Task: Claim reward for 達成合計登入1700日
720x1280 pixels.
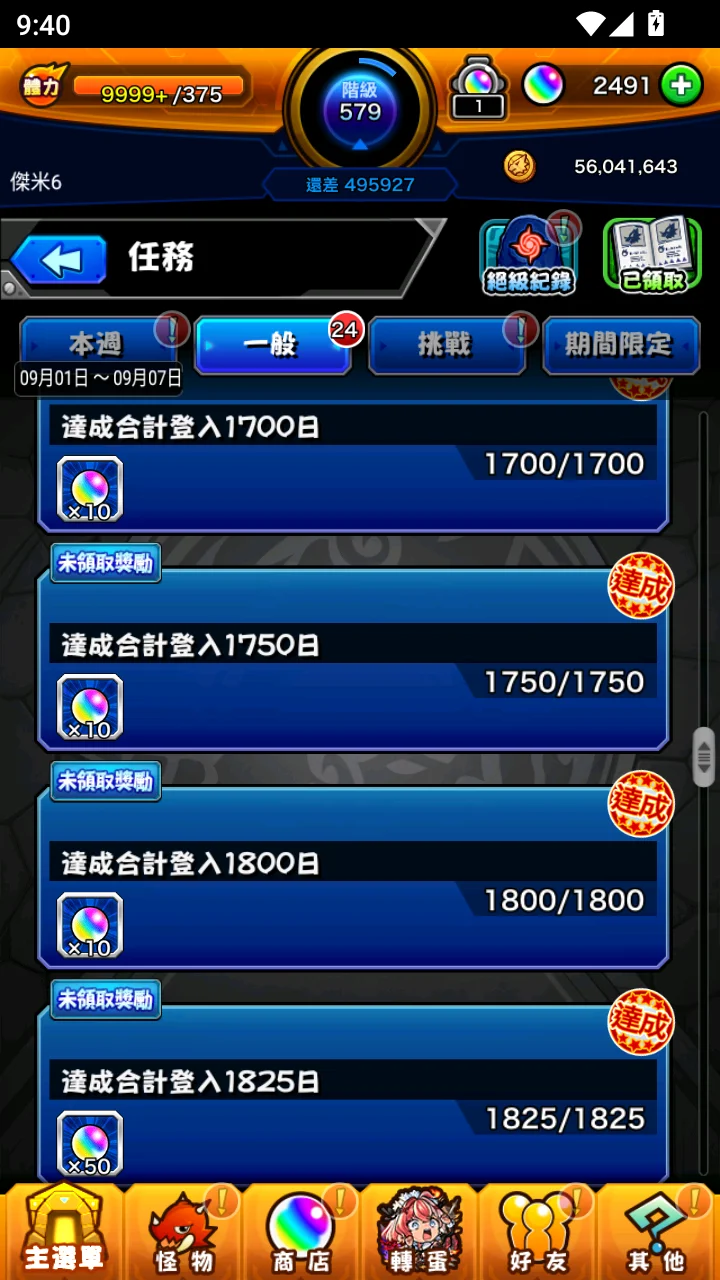Action: (352, 465)
